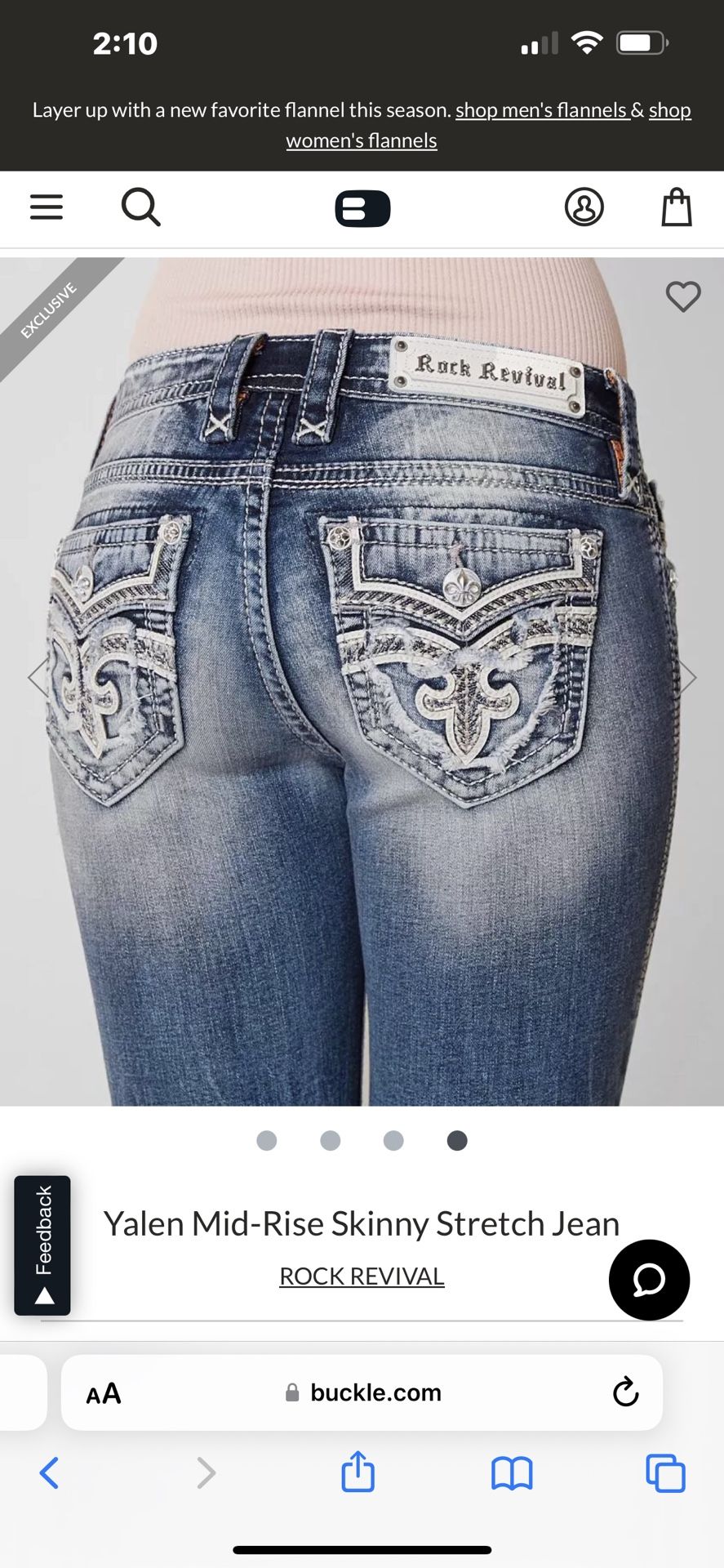The height and width of the screenshot is (1568, 724).
Task: Add jean to favorites with heart
Action: [x=683, y=296]
